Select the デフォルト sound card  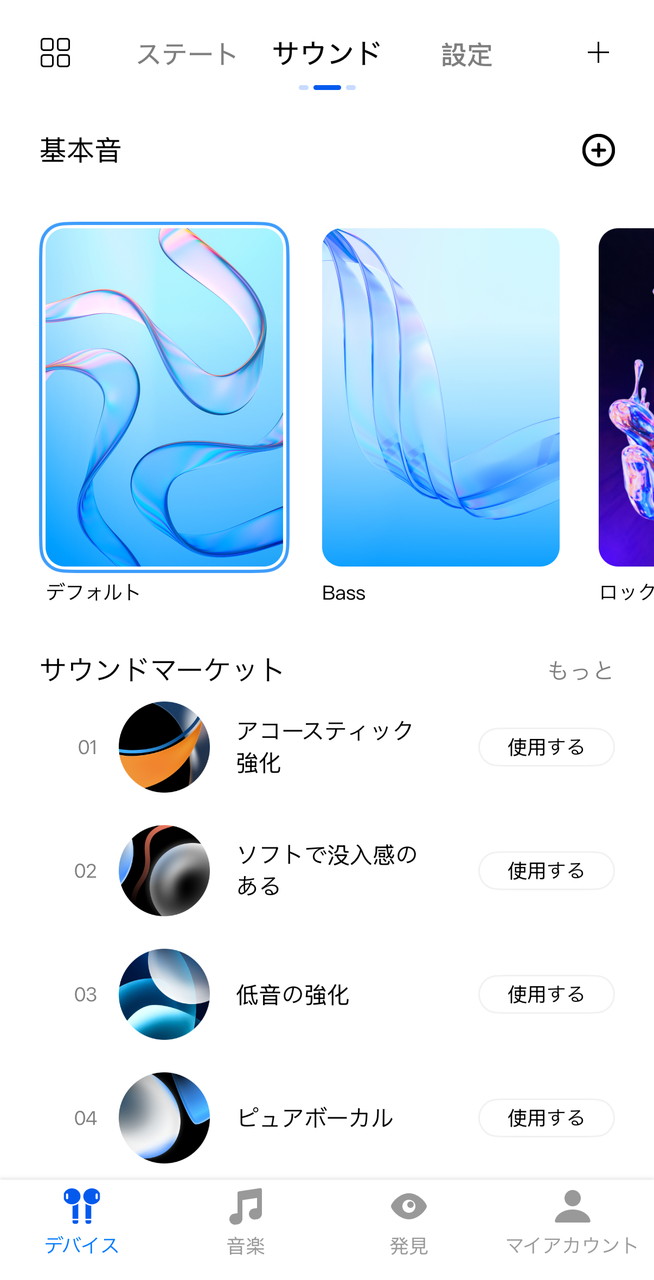(164, 397)
